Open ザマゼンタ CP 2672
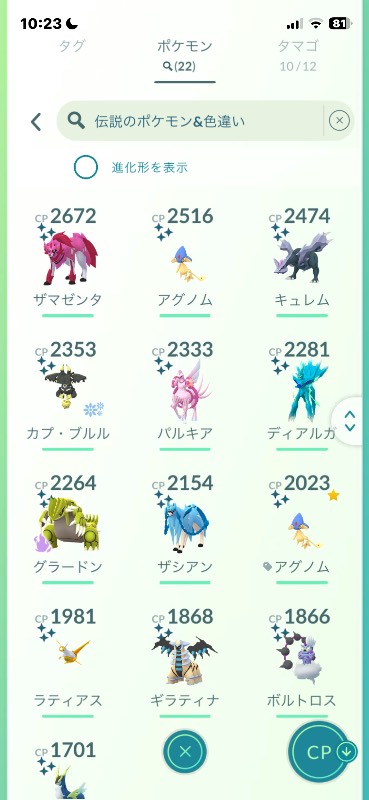The width and height of the screenshot is (369, 800). 68,262
